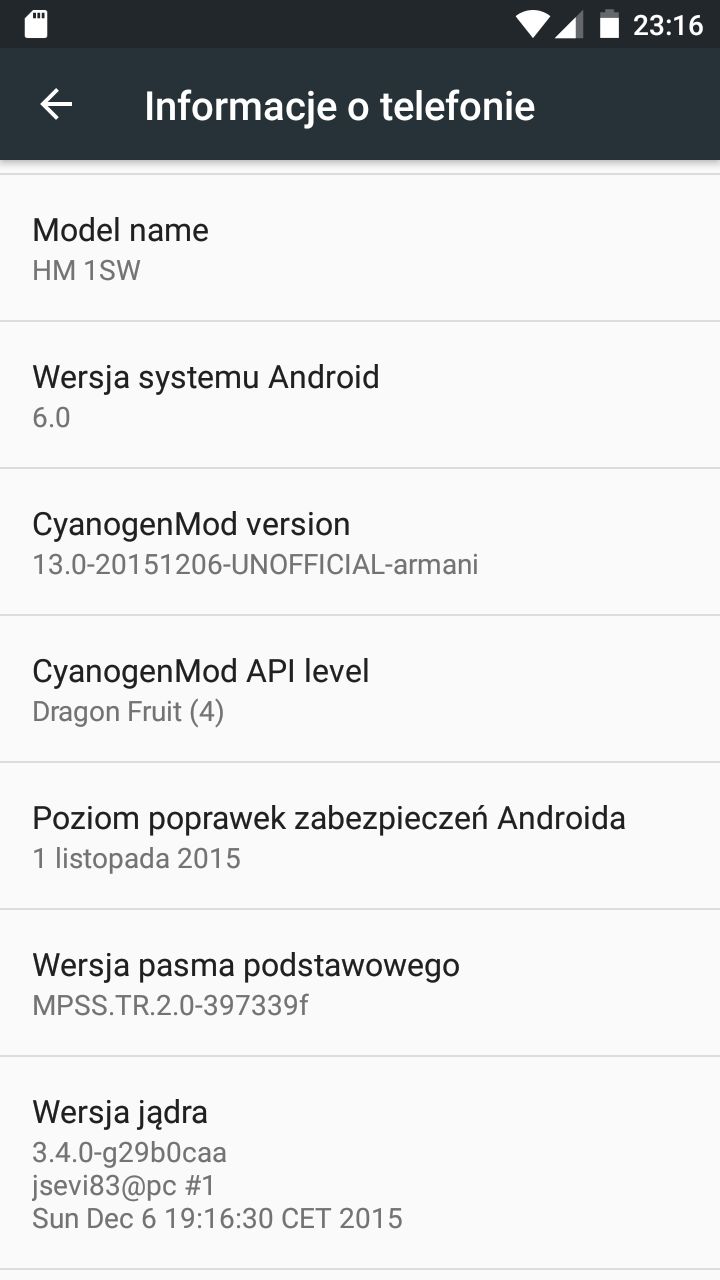The image size is (720, 1280).
Task: Select the Wersja pasma podstawowego entry
Action: click(245, 981)
